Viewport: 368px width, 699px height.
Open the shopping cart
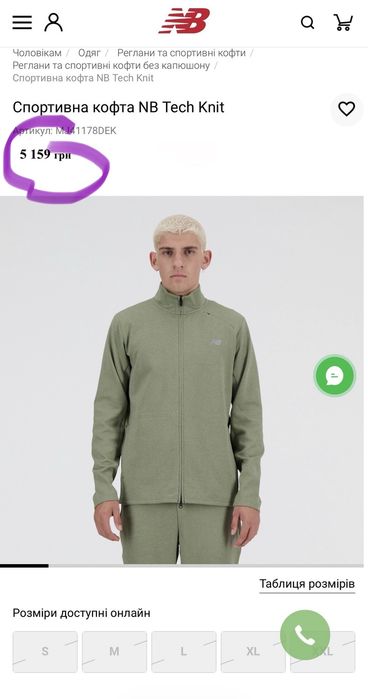pyautogui.click(x=343, y=22)
